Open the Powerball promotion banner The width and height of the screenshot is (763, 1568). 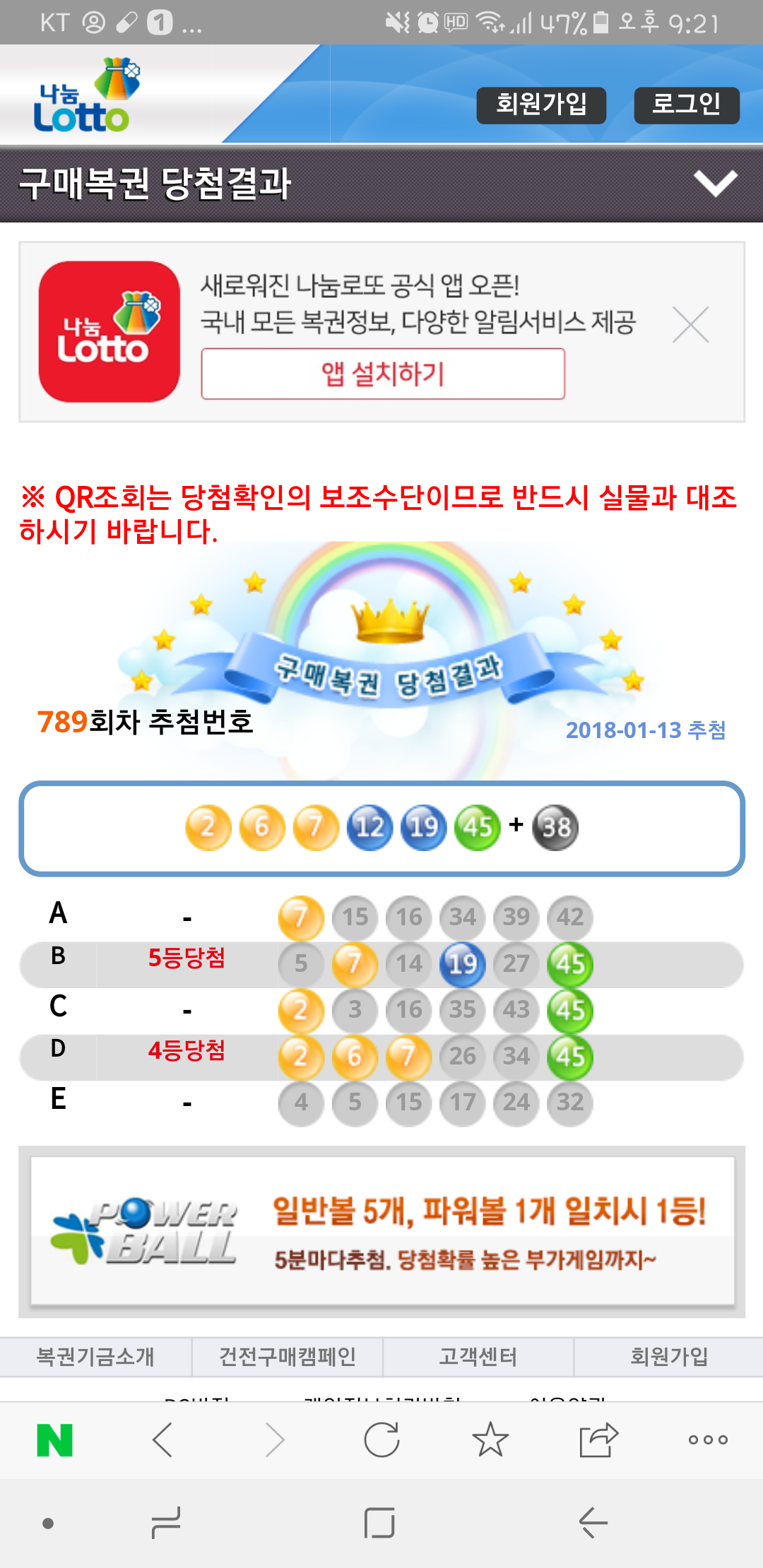(x=381, y=1231)
